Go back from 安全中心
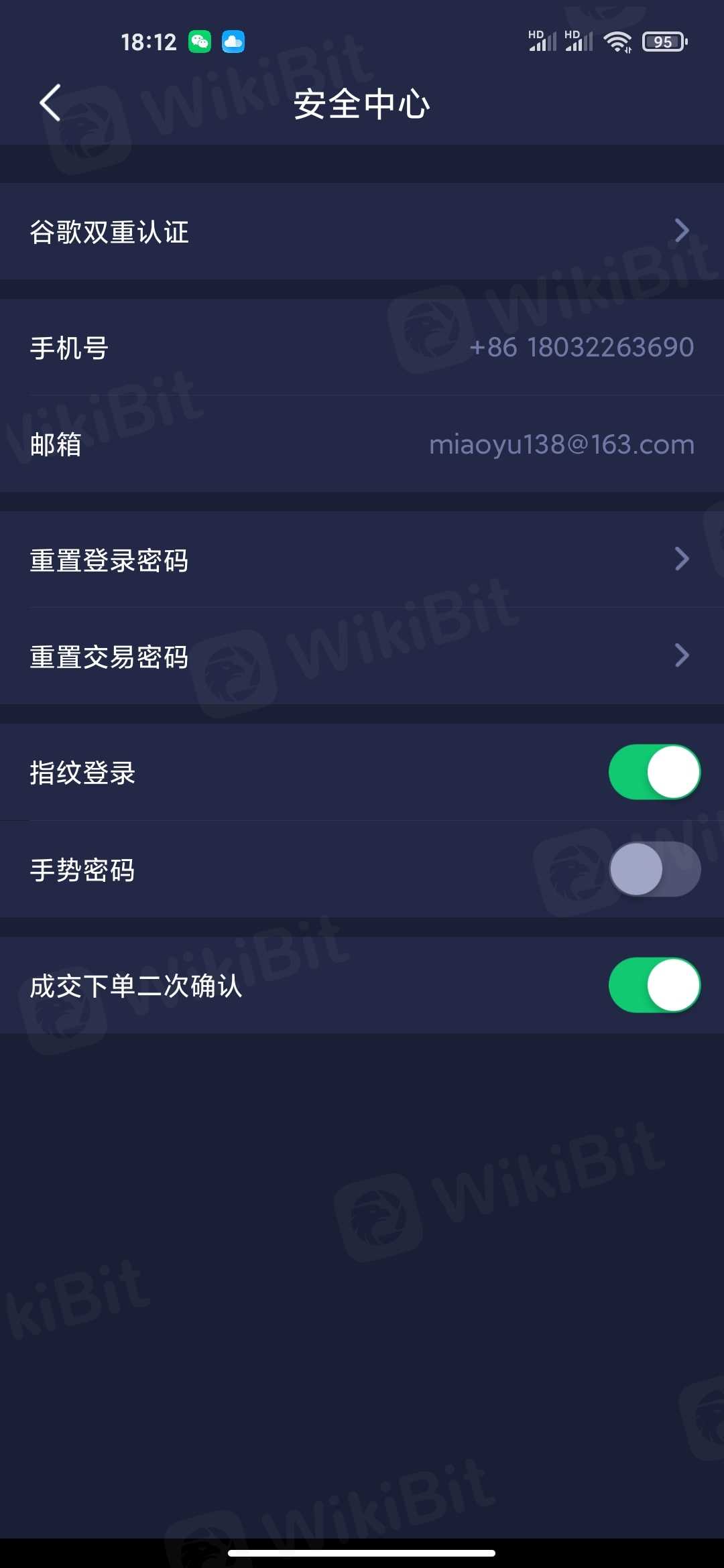This screenshot has width=724, height=1568. tap(50, 103)
